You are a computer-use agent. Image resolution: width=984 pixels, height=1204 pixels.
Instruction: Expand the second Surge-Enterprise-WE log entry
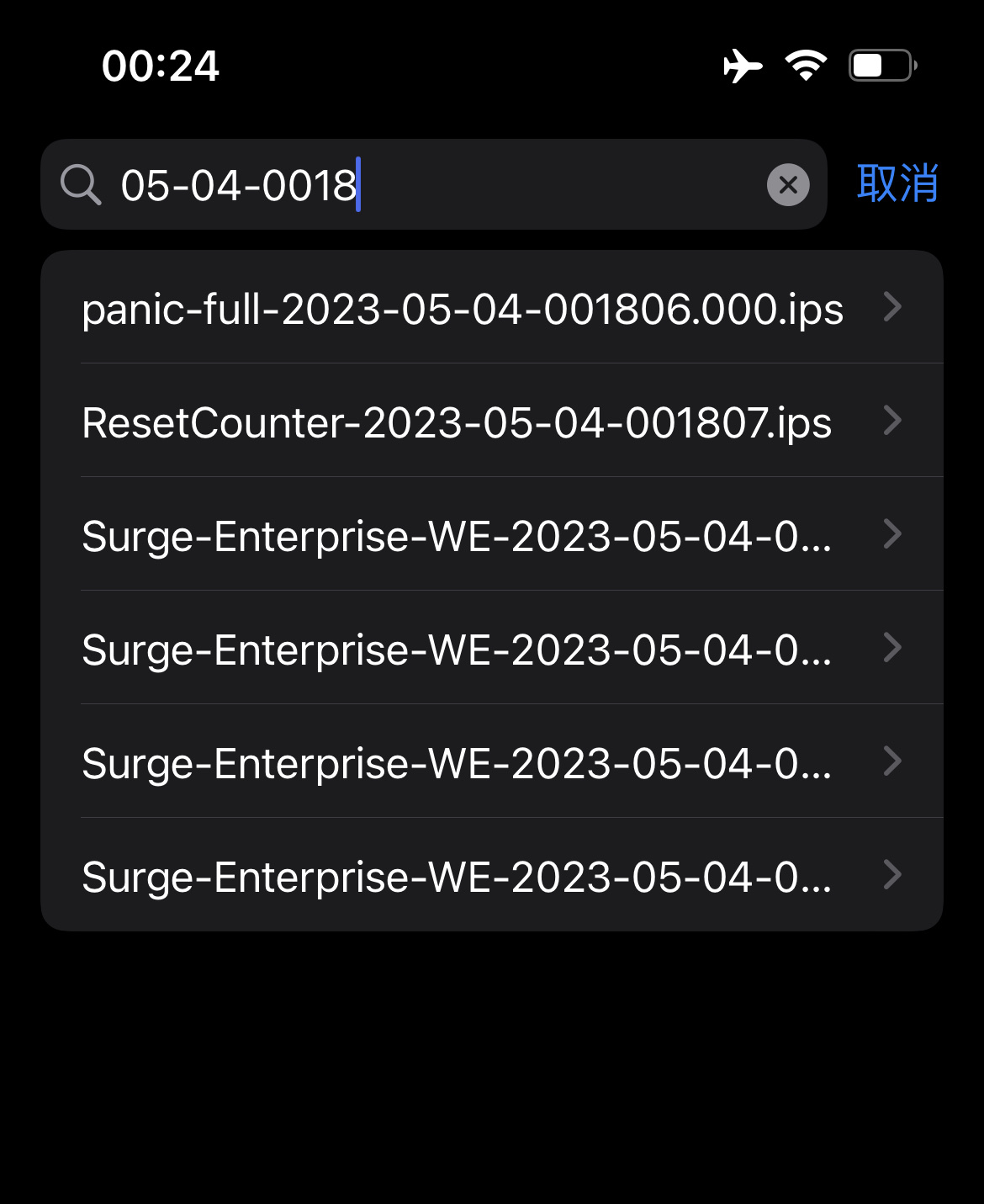tap(892, 648)
